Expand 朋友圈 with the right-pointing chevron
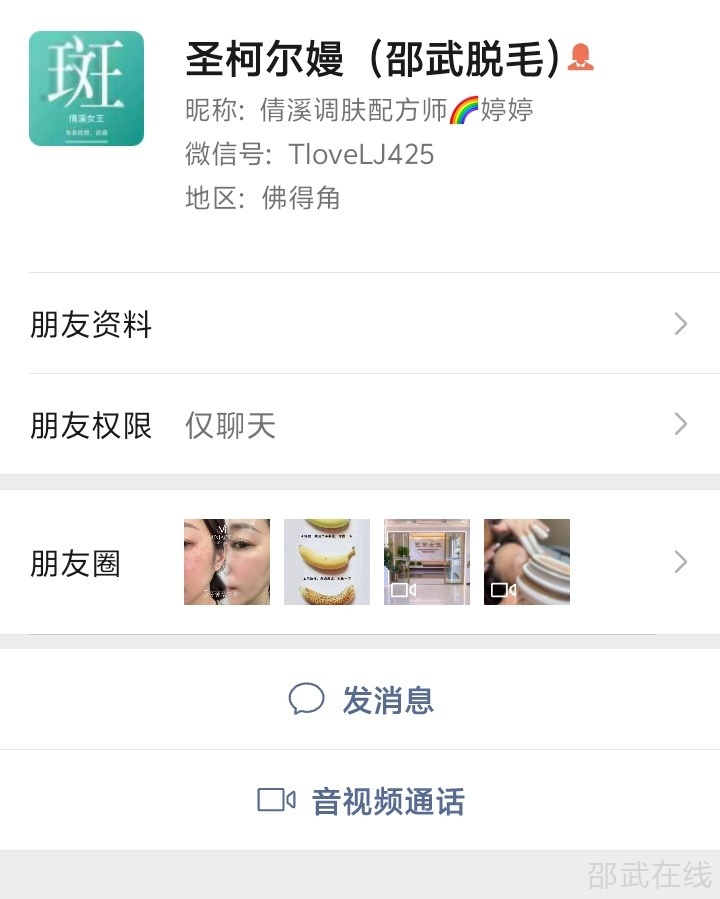The image size is (720, 899). pos(681,562)
